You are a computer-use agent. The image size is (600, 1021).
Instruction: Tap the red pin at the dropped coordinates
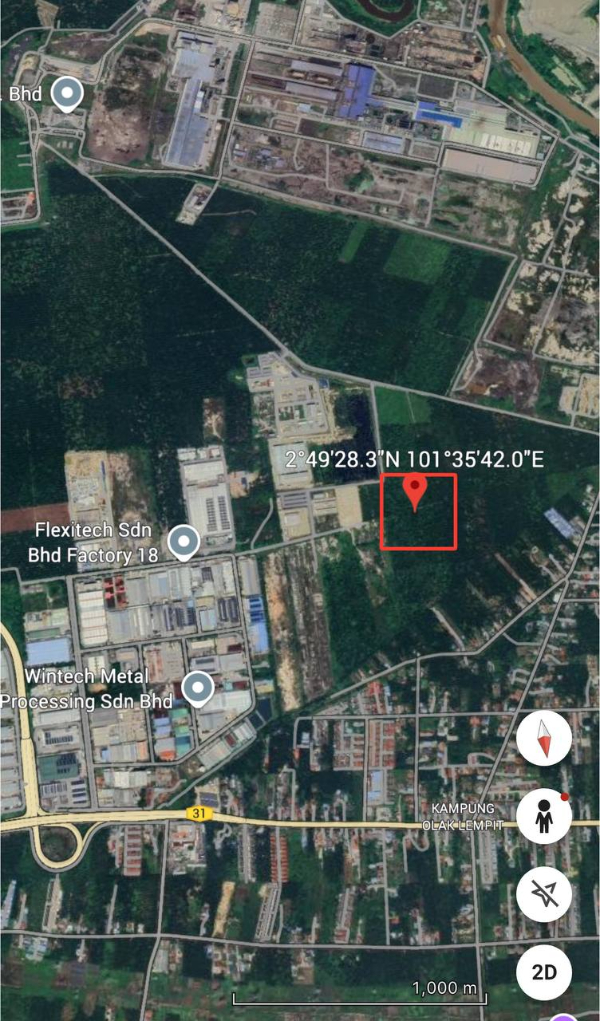[416, 492]
